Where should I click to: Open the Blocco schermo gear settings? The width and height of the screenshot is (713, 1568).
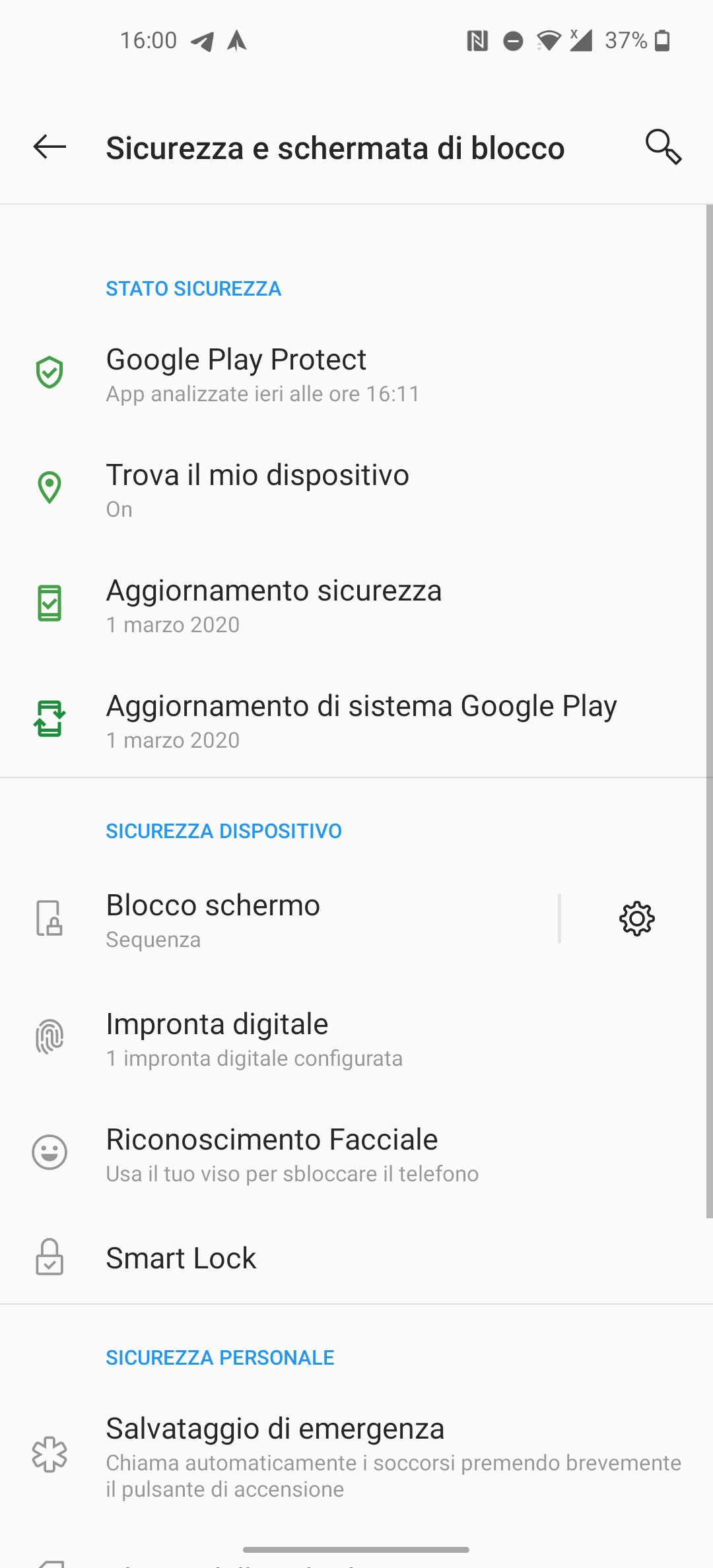coord(636,919)
